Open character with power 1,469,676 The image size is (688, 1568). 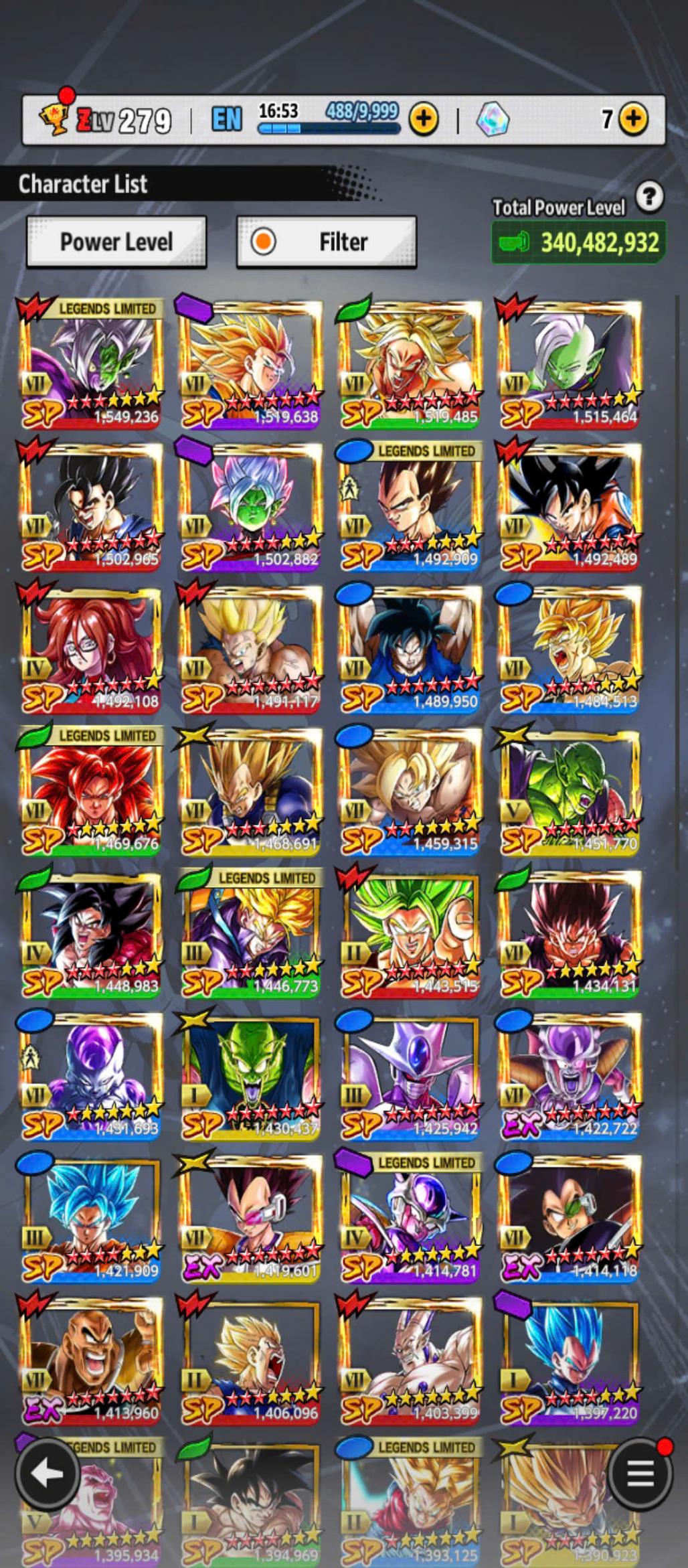[90, 790]
